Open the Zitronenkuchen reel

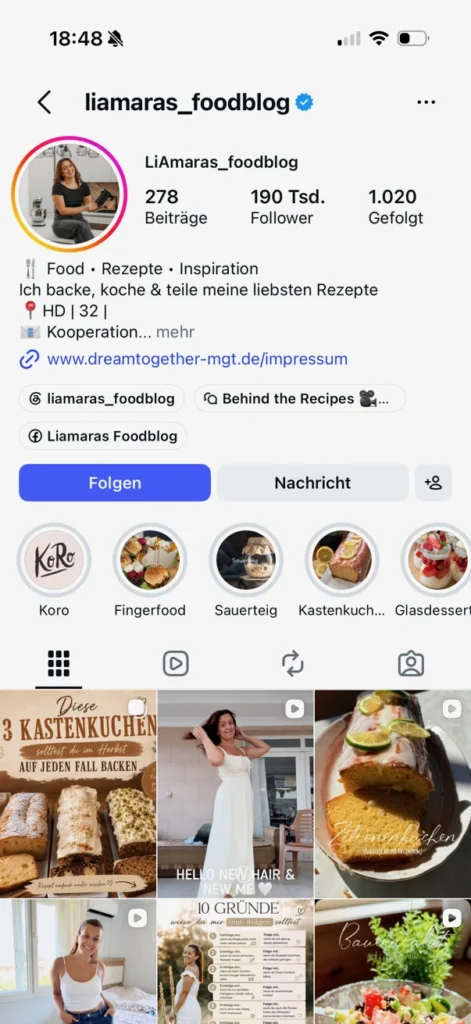393,794
